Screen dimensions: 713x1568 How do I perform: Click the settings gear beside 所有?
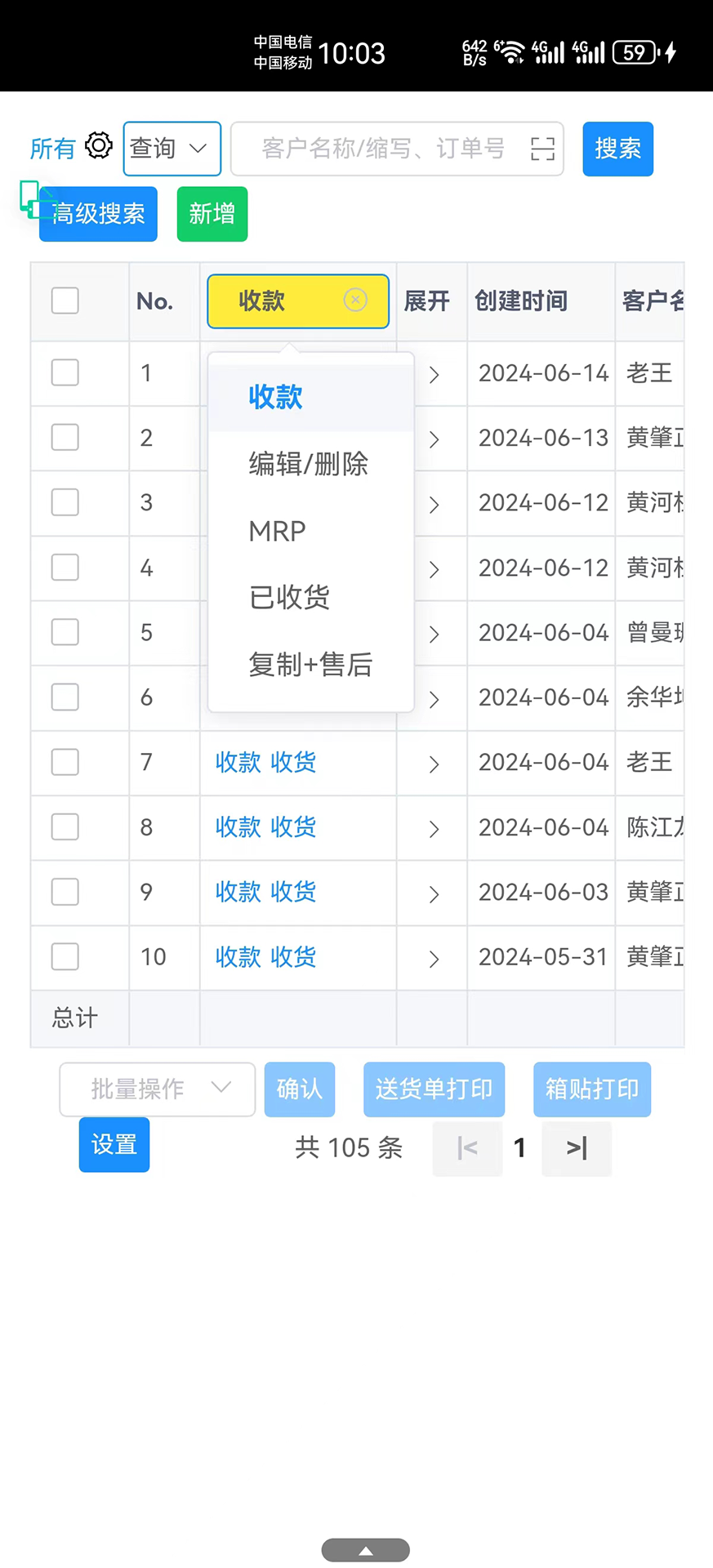click(98, 145)
